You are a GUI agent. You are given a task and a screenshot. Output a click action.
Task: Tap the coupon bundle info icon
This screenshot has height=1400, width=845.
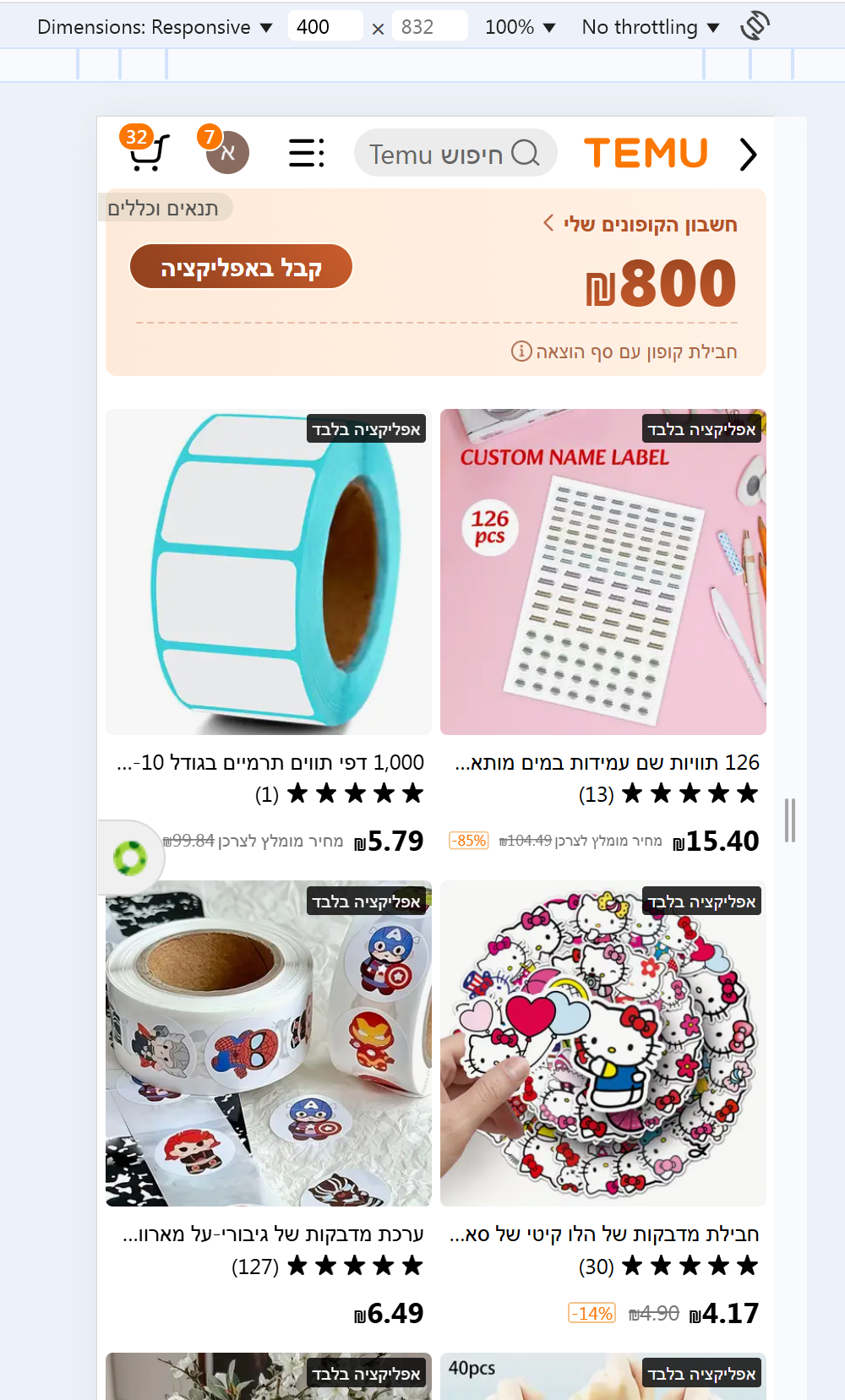521,351
